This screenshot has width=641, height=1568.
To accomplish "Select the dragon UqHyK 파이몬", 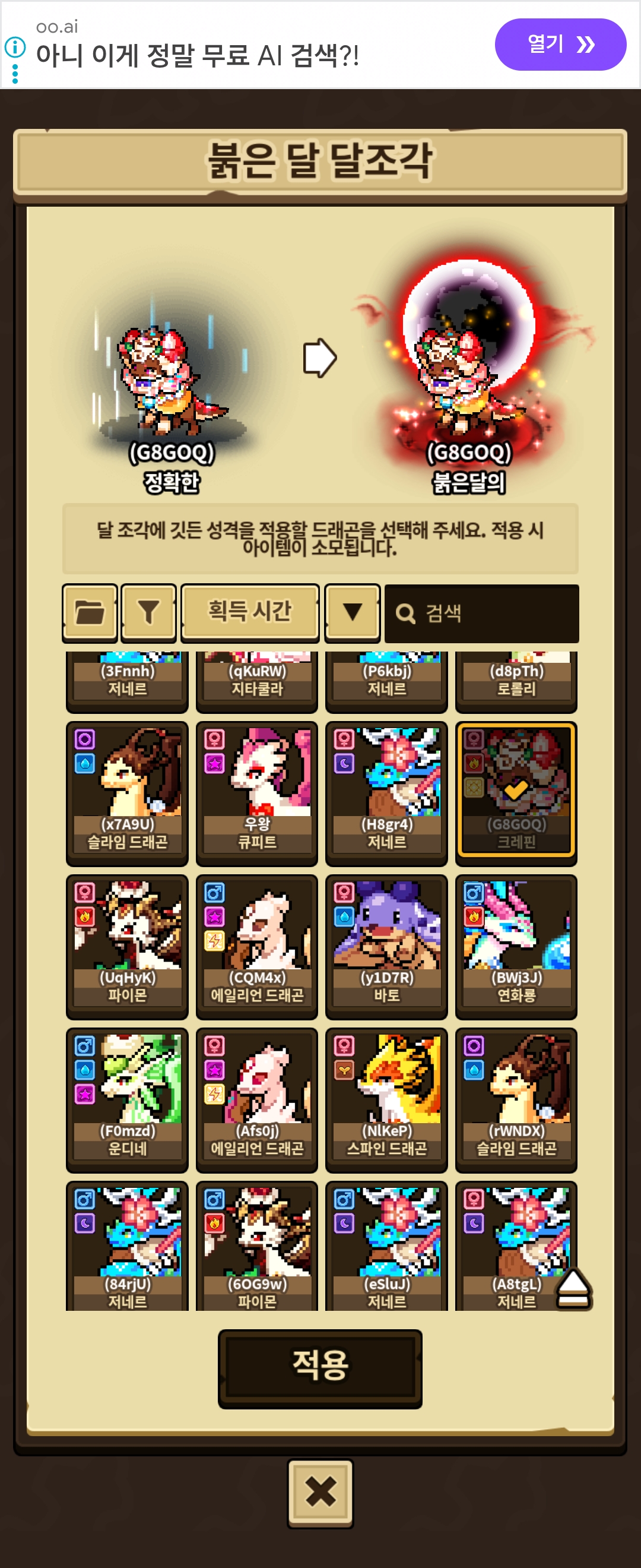I will [127, 947].
